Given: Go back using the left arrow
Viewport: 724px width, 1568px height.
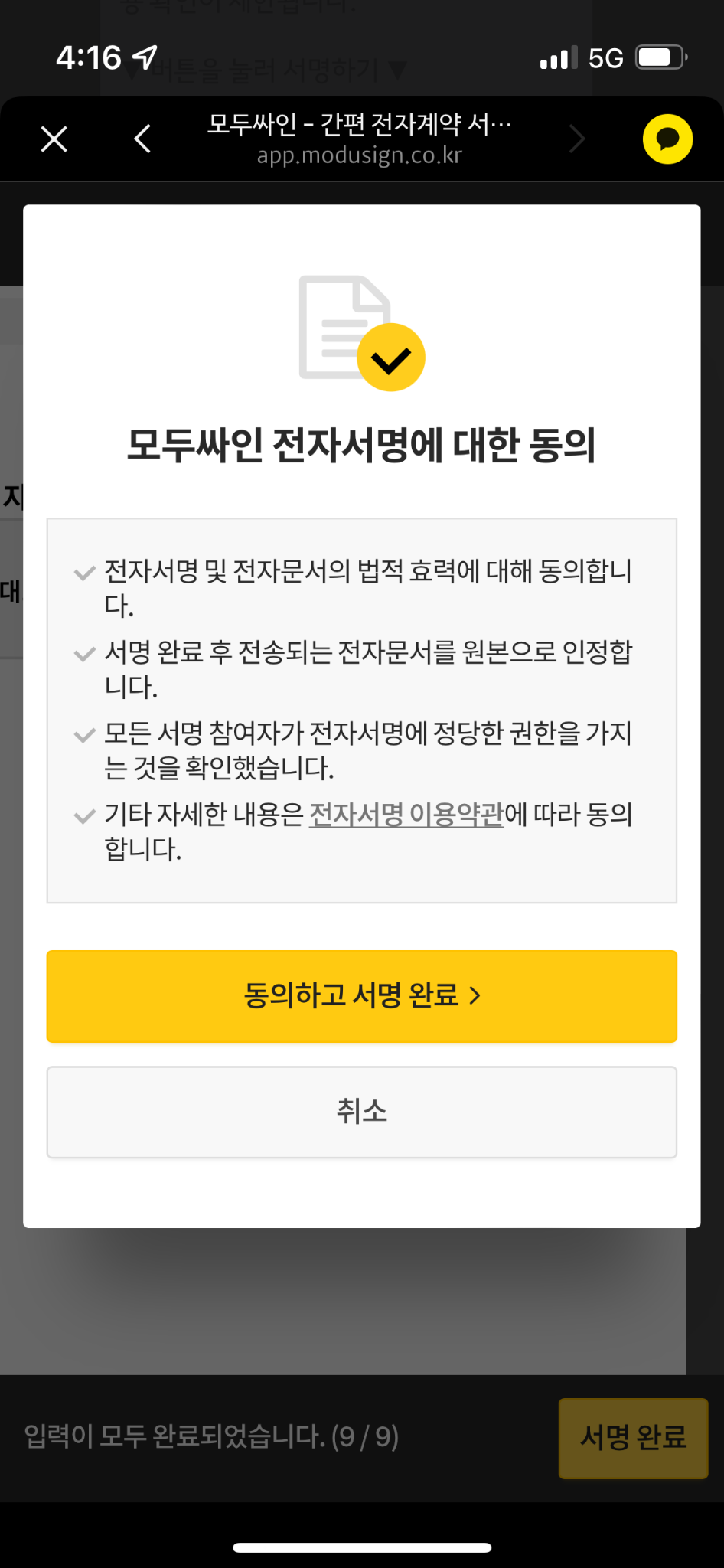Looking at the screenshot, I should 142,139.
